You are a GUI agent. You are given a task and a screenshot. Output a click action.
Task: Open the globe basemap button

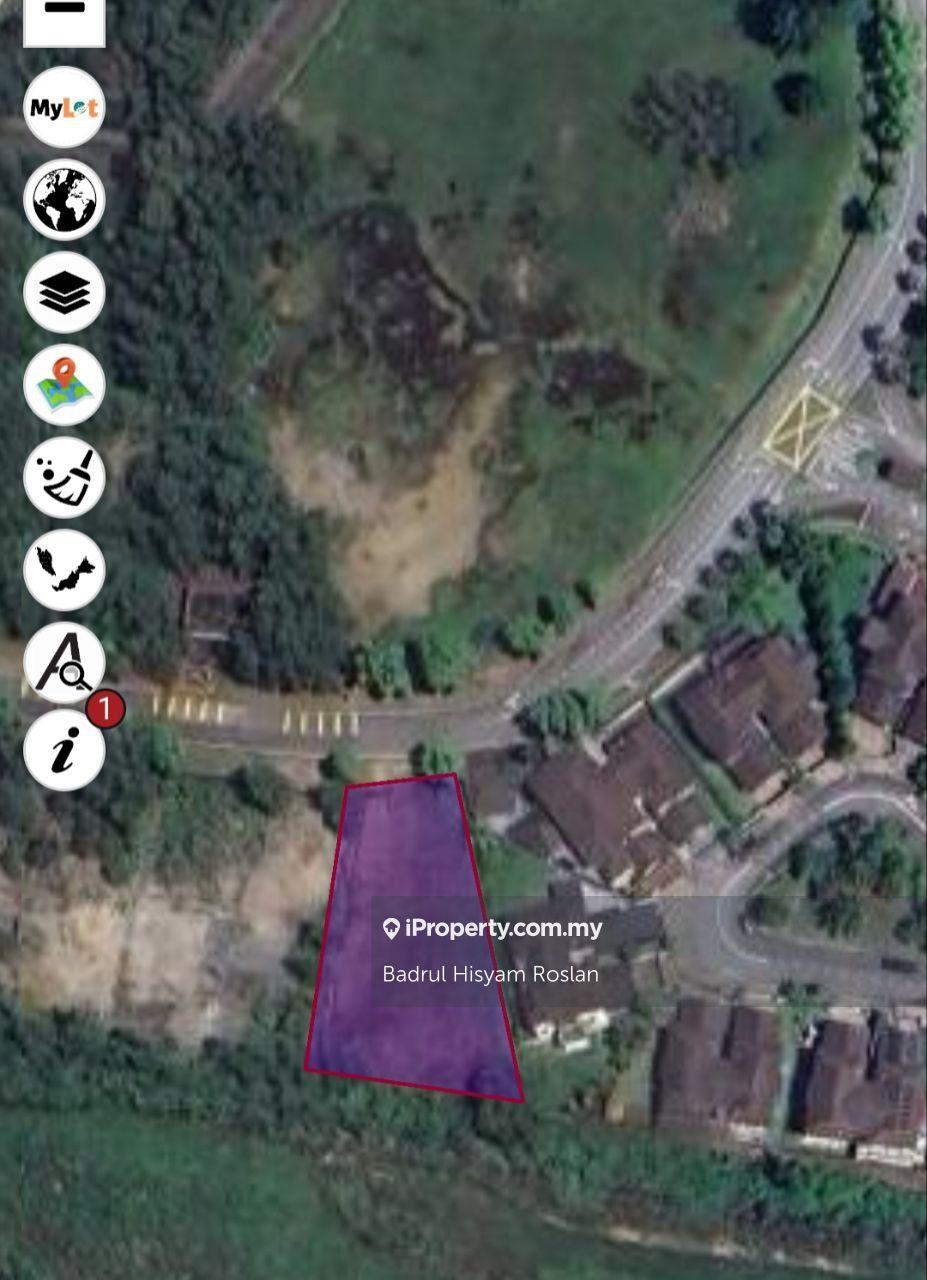pos(64,199)
